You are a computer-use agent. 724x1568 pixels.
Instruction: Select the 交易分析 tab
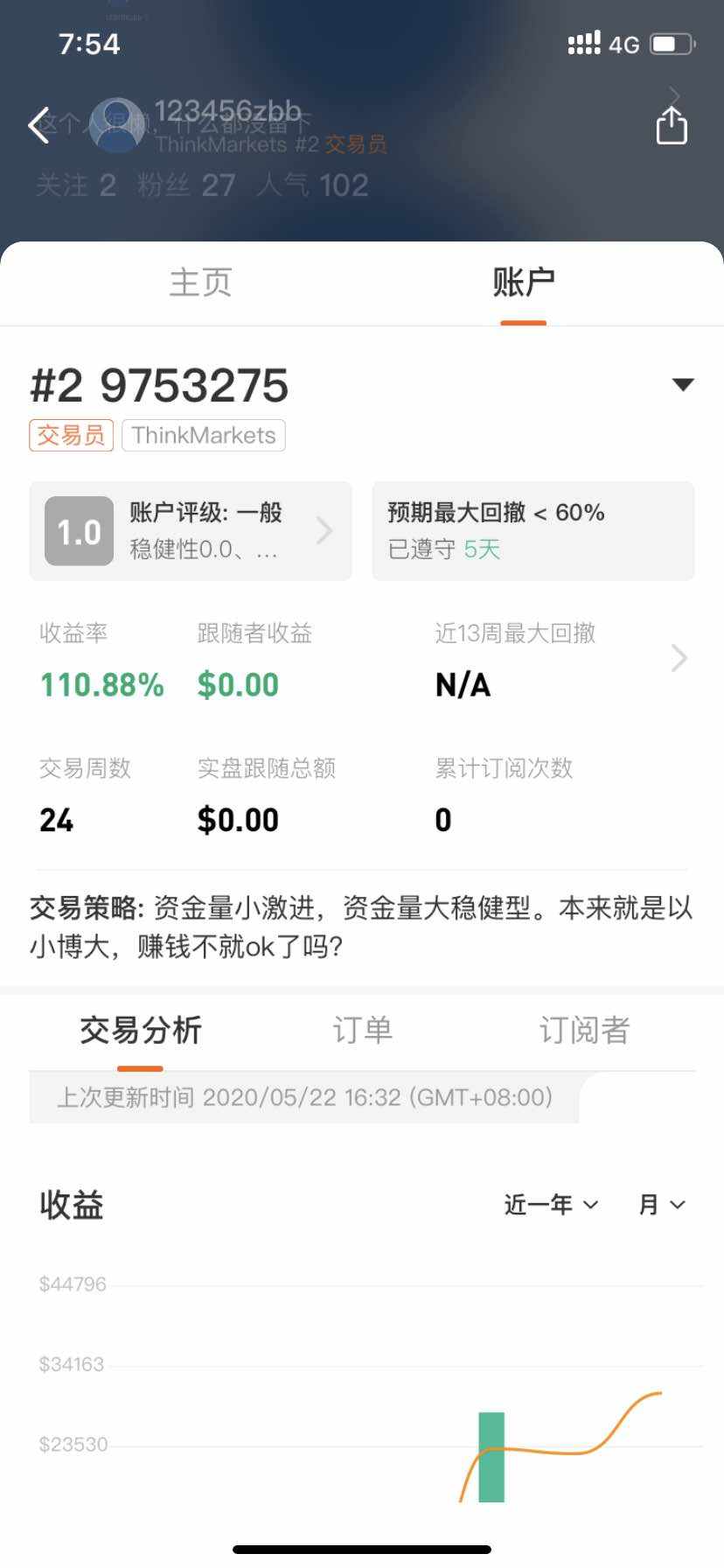140,1030
